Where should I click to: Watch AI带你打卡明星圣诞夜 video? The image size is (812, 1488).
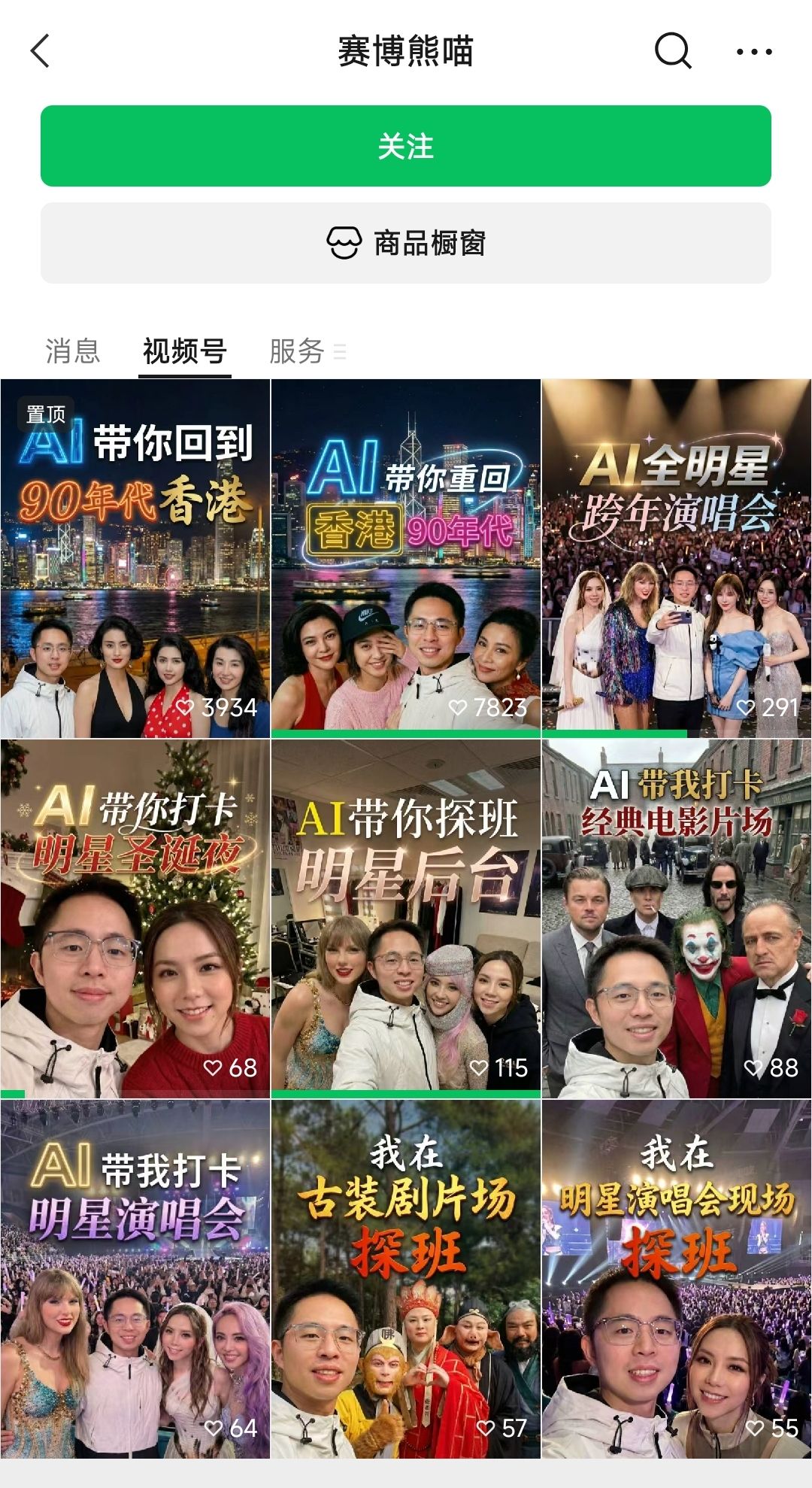[135, 918]
